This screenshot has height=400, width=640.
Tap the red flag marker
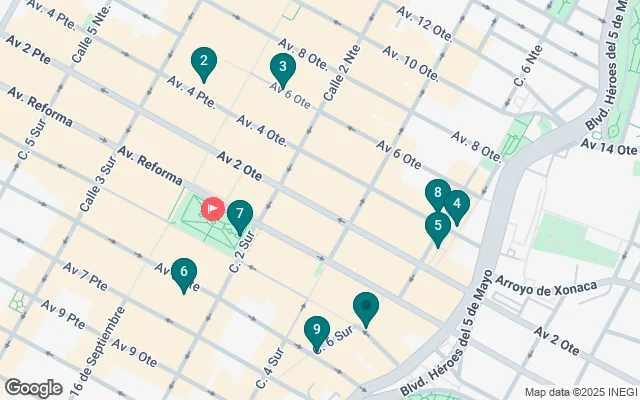click(x=213, y=208)
